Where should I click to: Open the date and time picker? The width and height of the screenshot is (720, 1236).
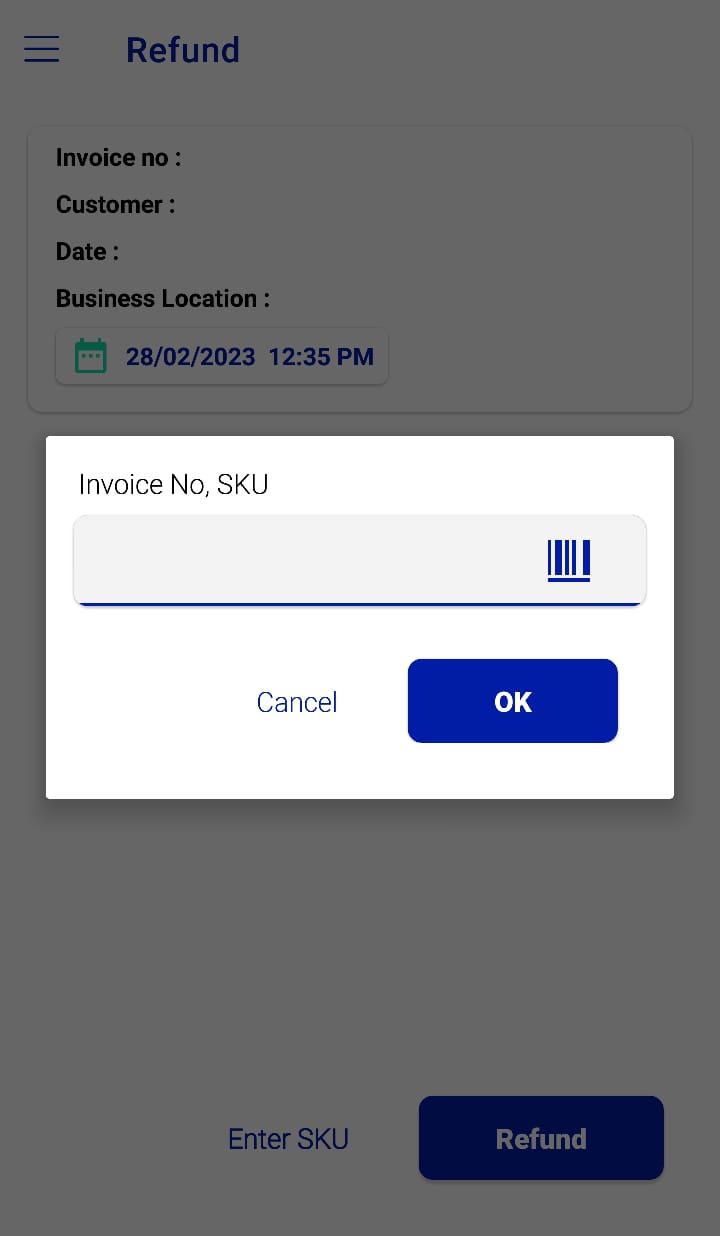pos(221,355)
